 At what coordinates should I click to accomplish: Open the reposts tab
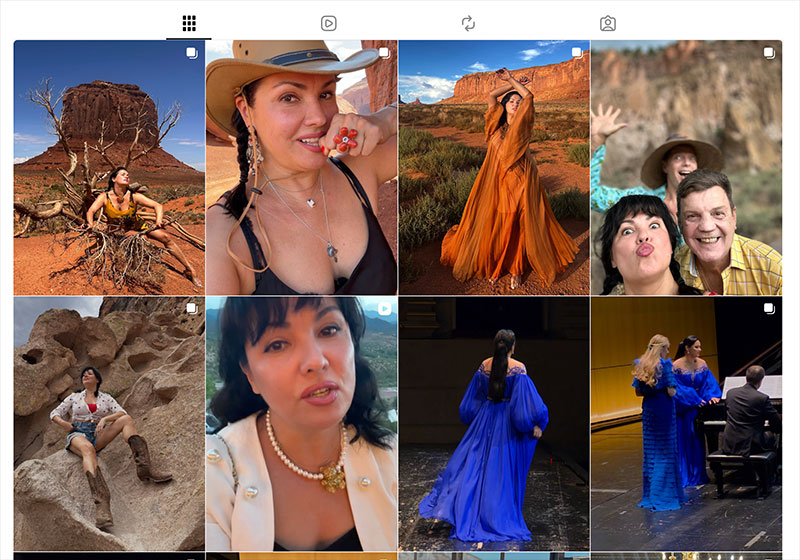468,23
